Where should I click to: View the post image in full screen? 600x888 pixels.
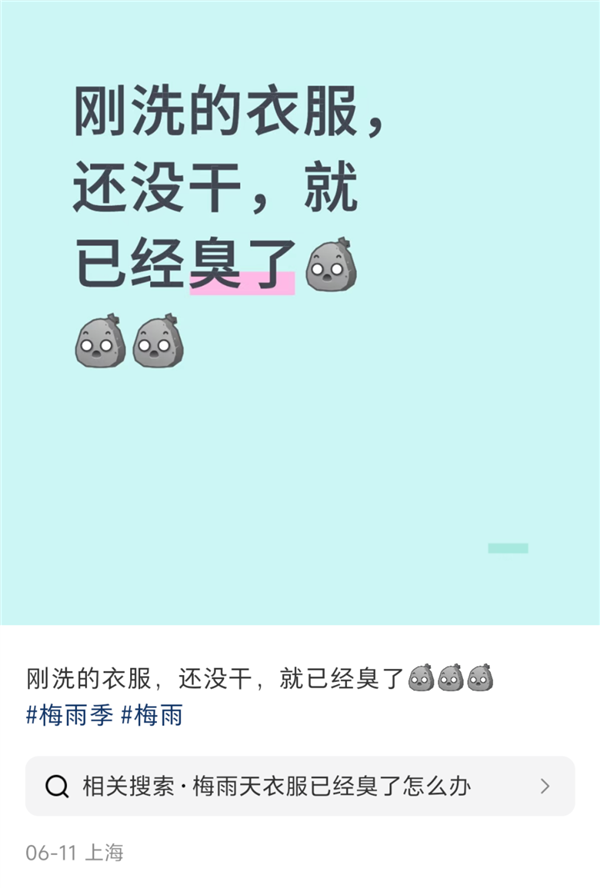[300, 420]
